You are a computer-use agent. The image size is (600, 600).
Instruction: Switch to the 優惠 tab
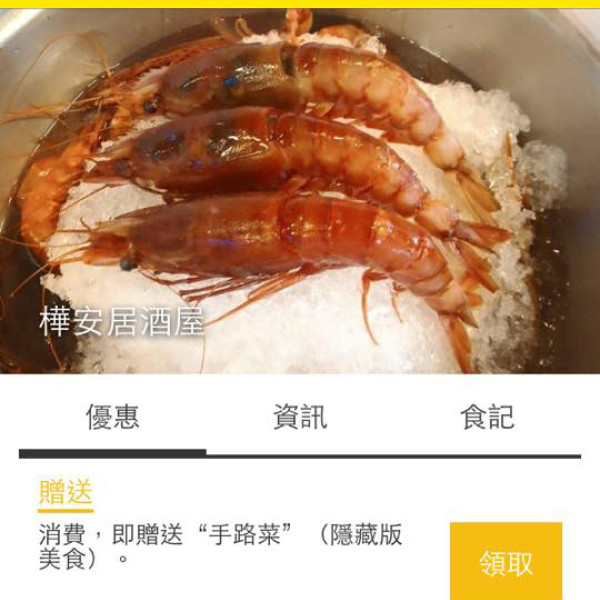[112, 417]
